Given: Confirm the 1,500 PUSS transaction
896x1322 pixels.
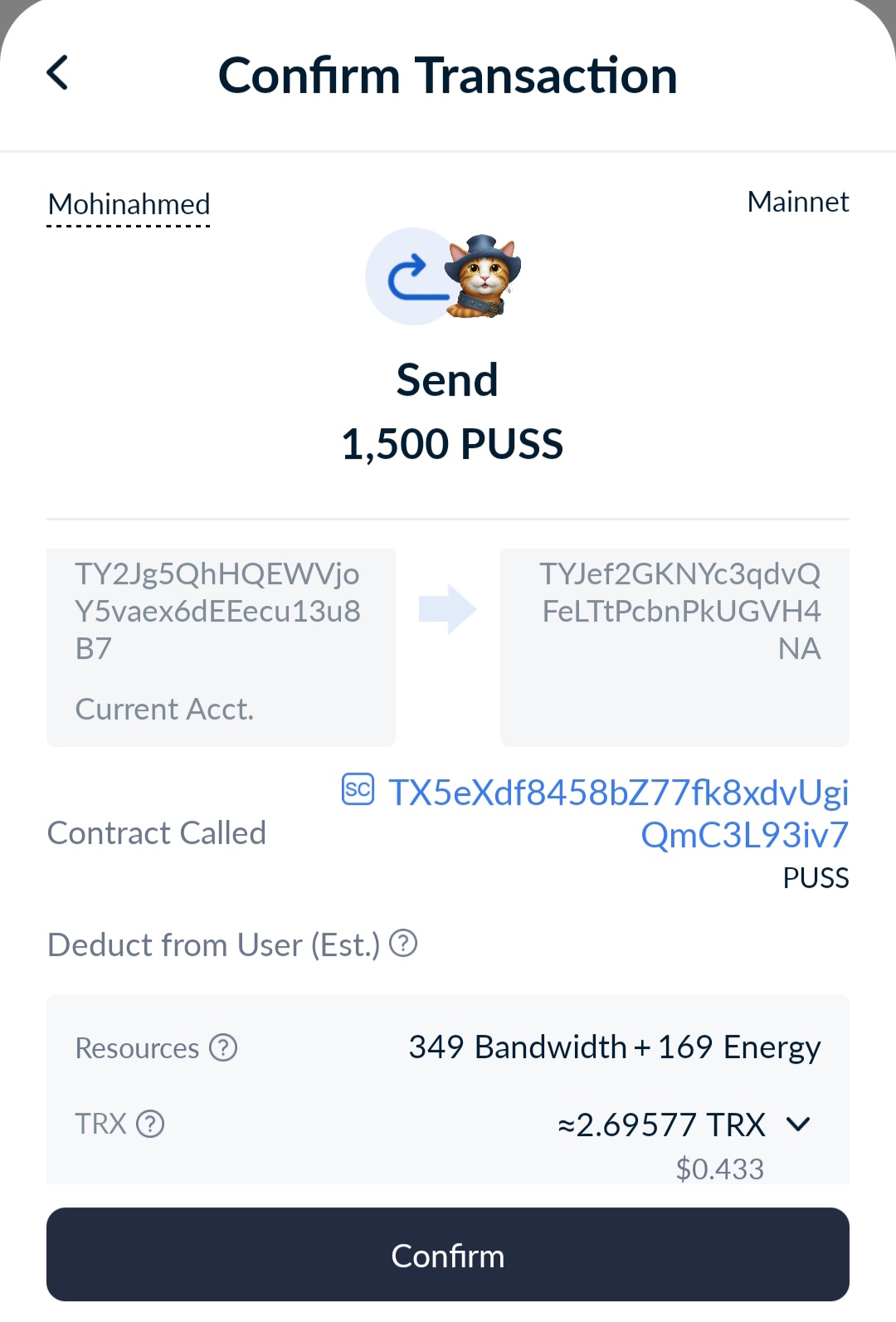Looking at the screenshot, I should (448, 1255).
